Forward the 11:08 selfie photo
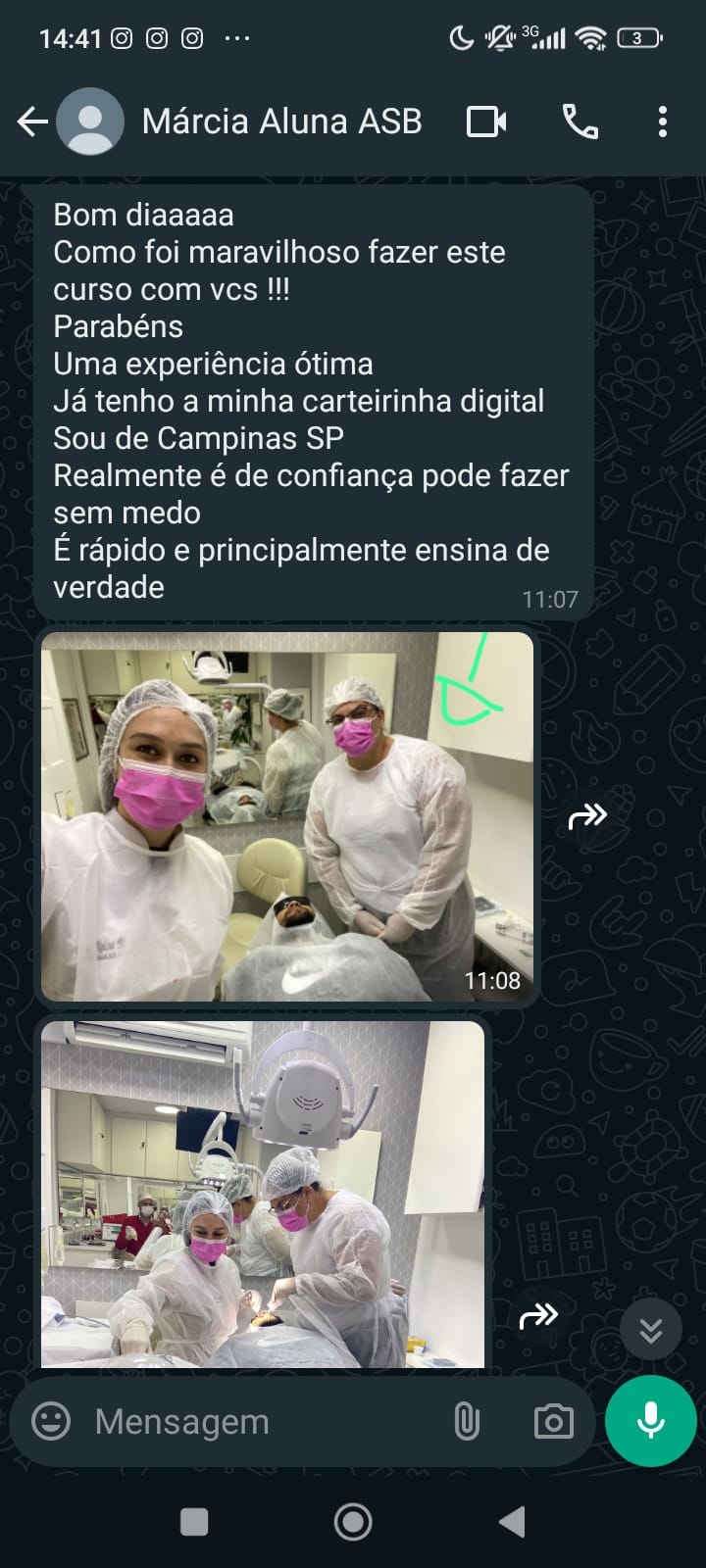 (587, 815)
